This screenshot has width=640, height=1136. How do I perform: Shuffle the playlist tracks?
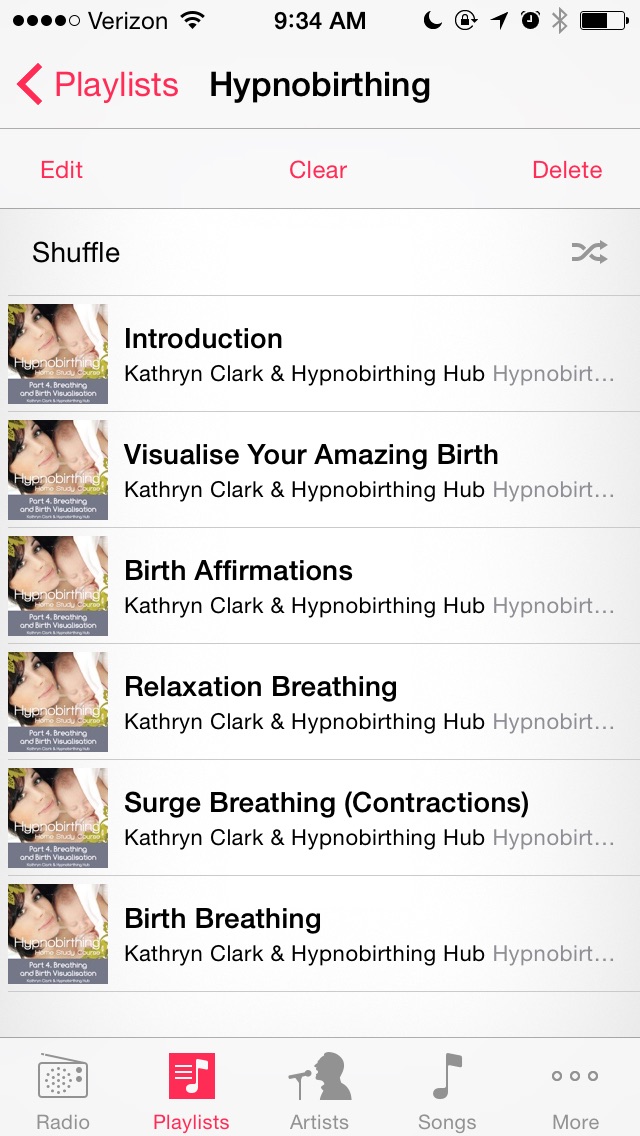click(320, 252)
